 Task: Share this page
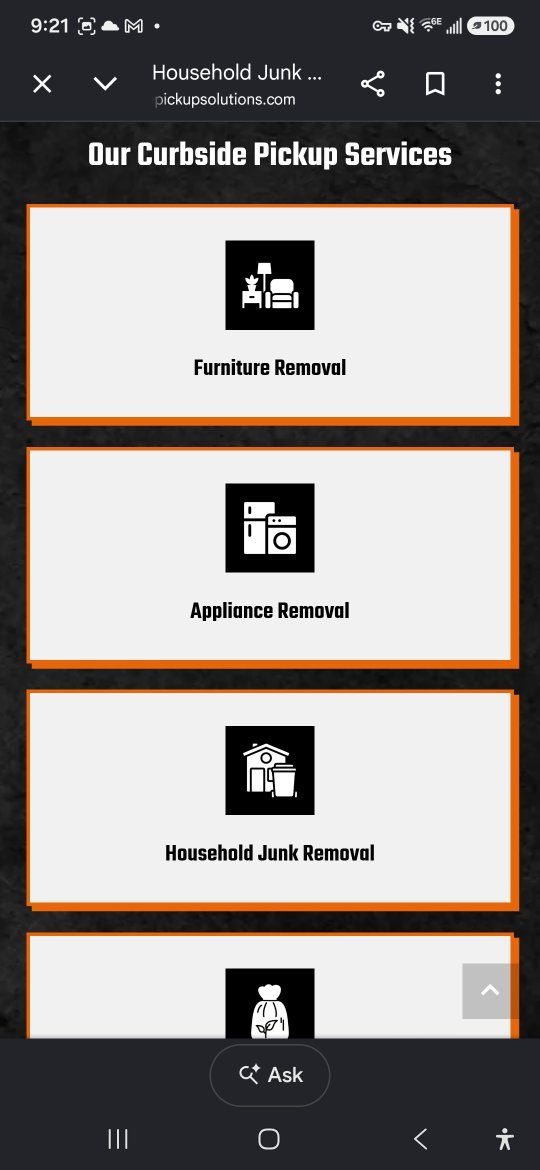coord(373,84)
